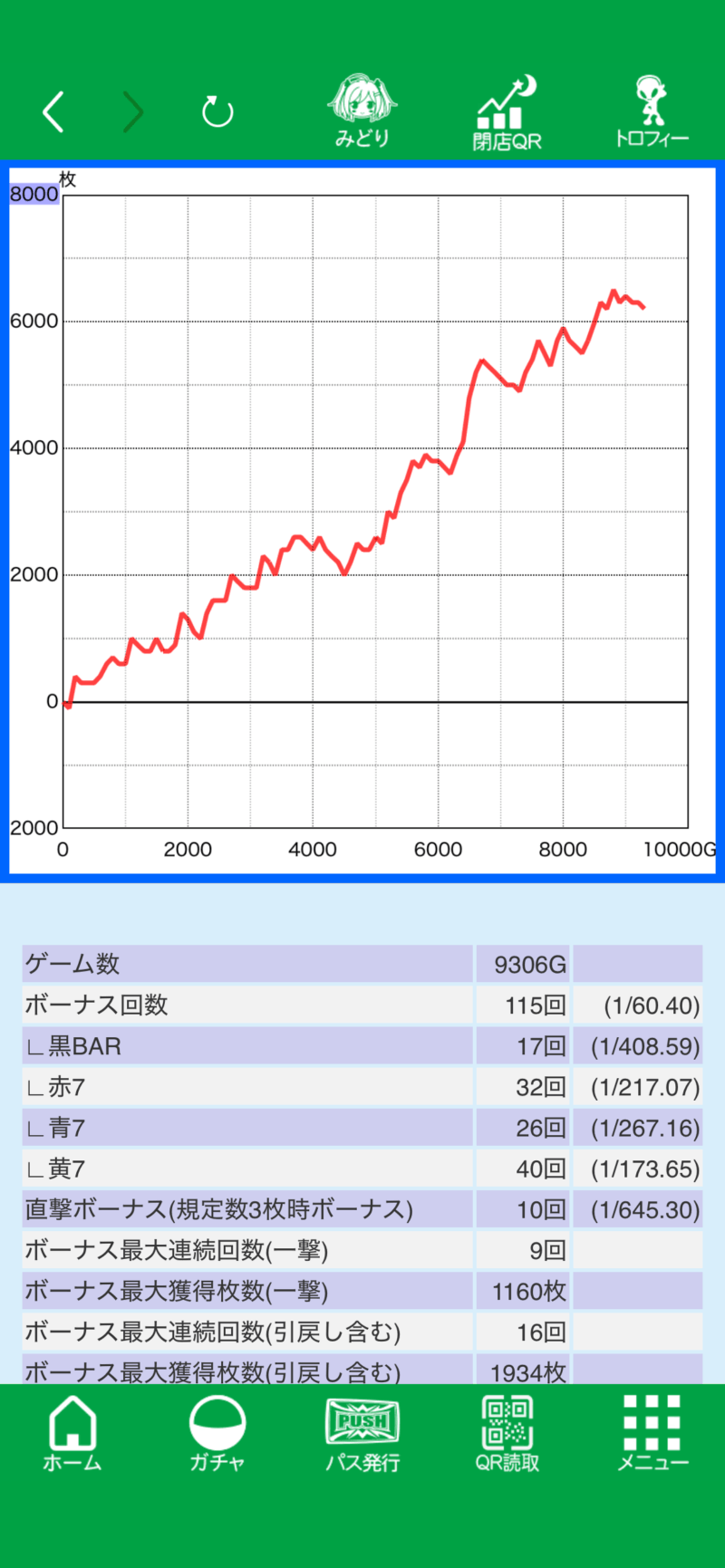Image resolution: width=725 pixels, height=1568 pixels.
Task: View the トロフィー trophies
Action: point(652,112)
